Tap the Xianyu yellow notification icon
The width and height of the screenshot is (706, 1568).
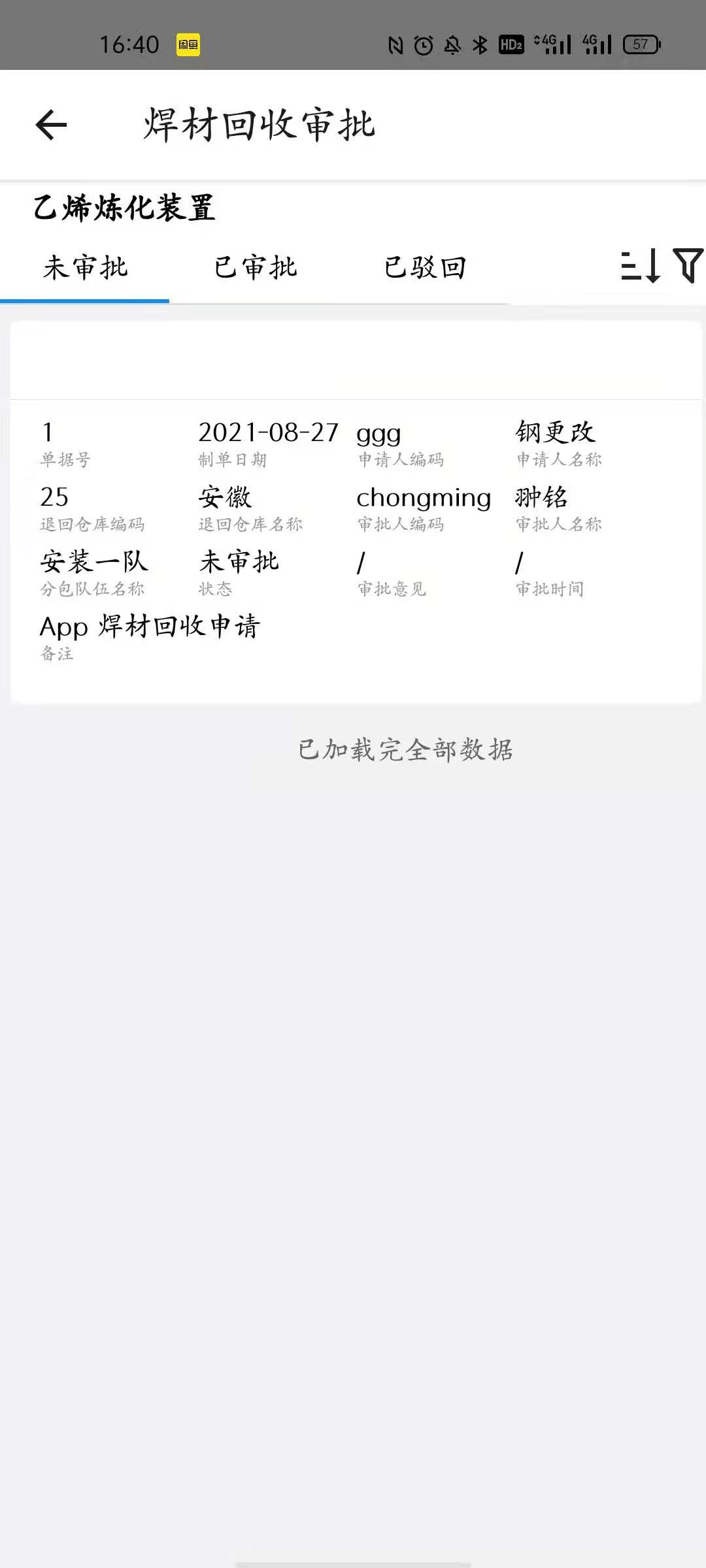(x=188, y=44)
